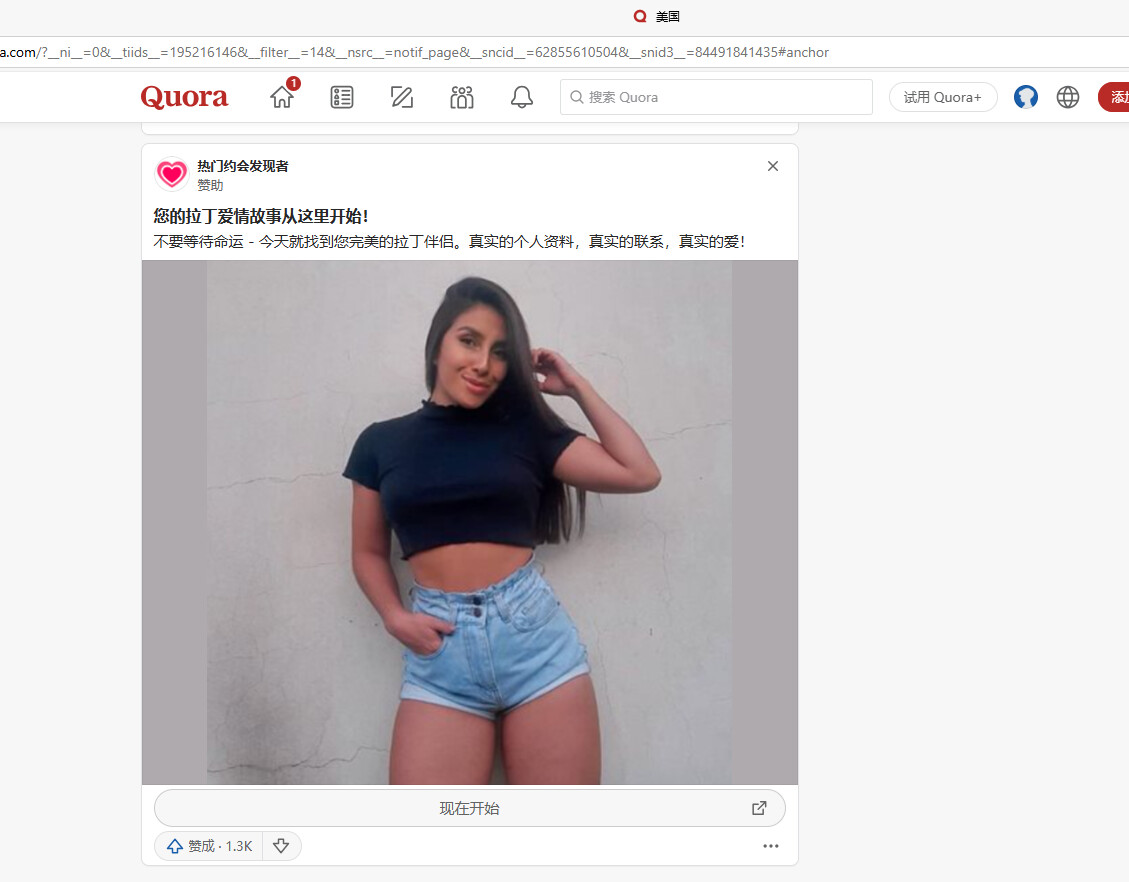
Task: Tap the 现在开始 button
Action: coord(469,808)
